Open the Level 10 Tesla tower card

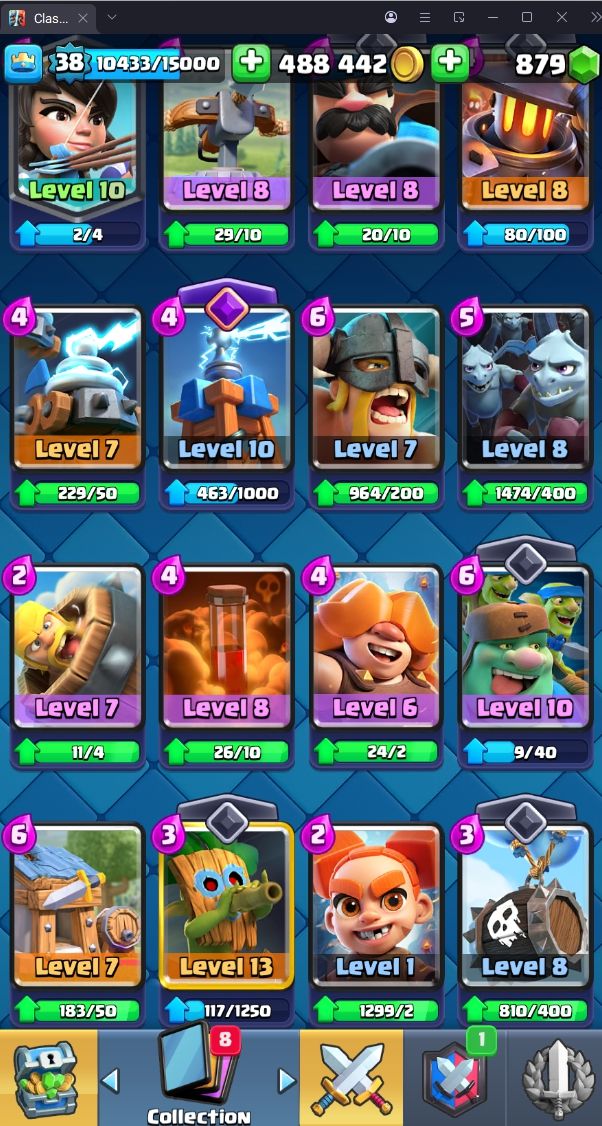226,388
